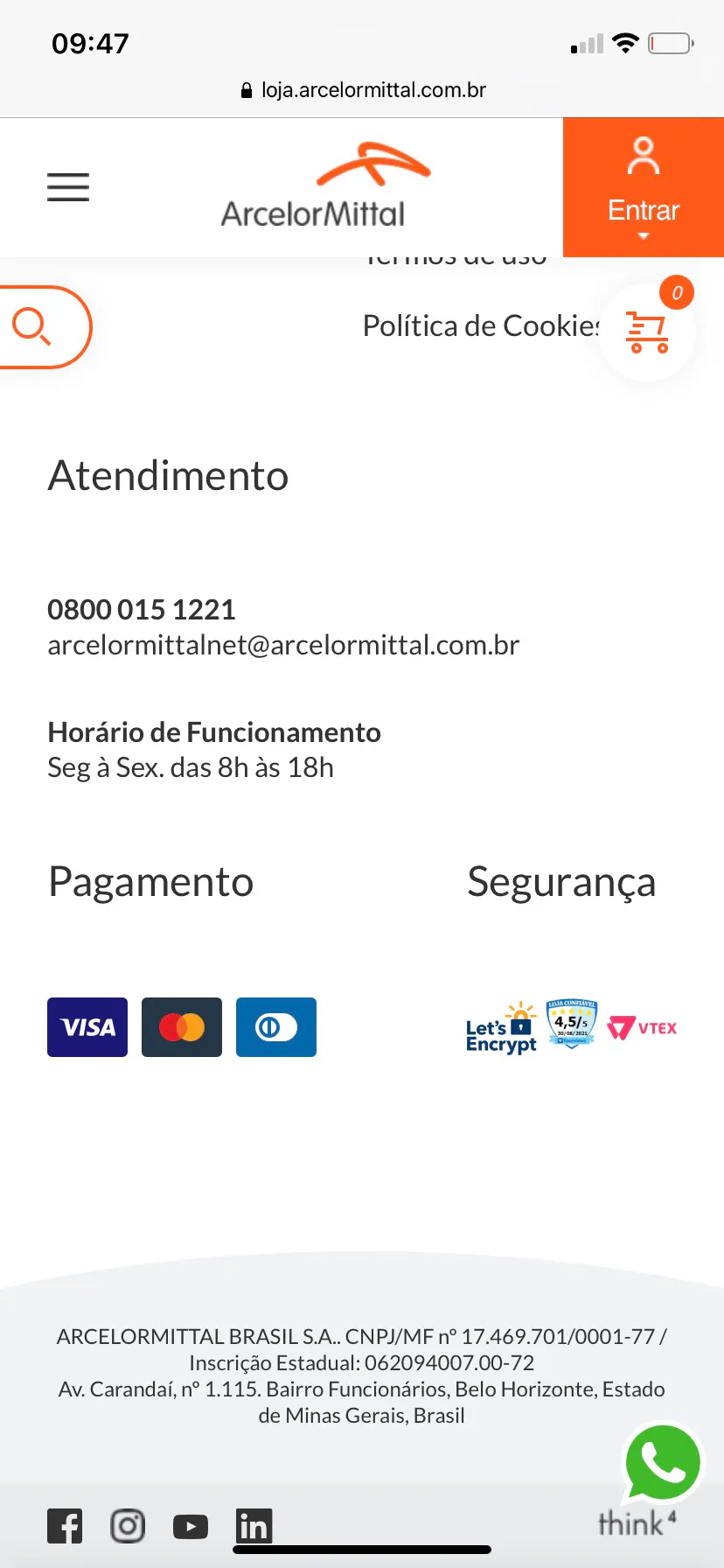Open the YouTube channel
The height and width of the screenshot is (1568, 724).
tap(191, 1526)
